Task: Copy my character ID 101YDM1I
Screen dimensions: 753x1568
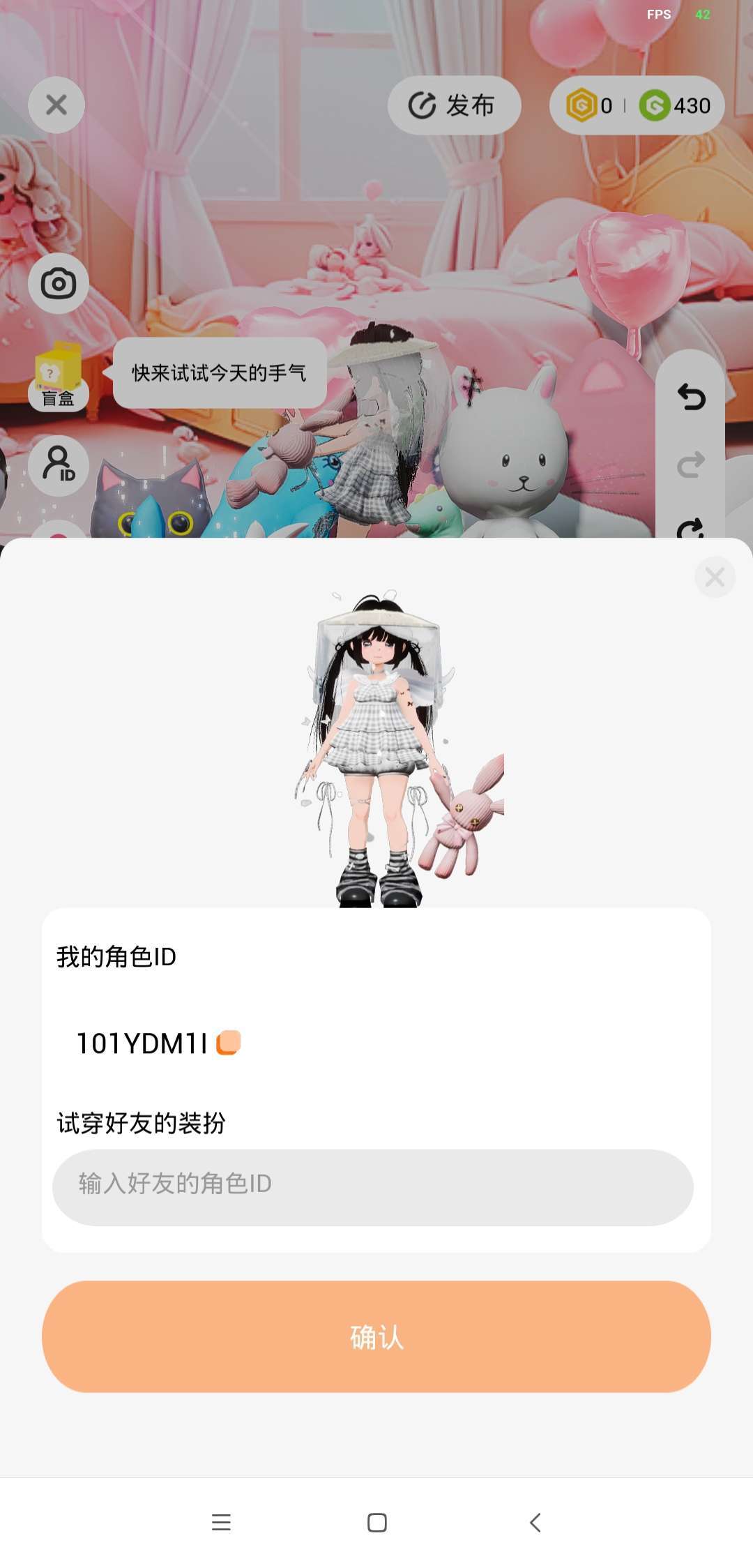Action: point(229,1043)
